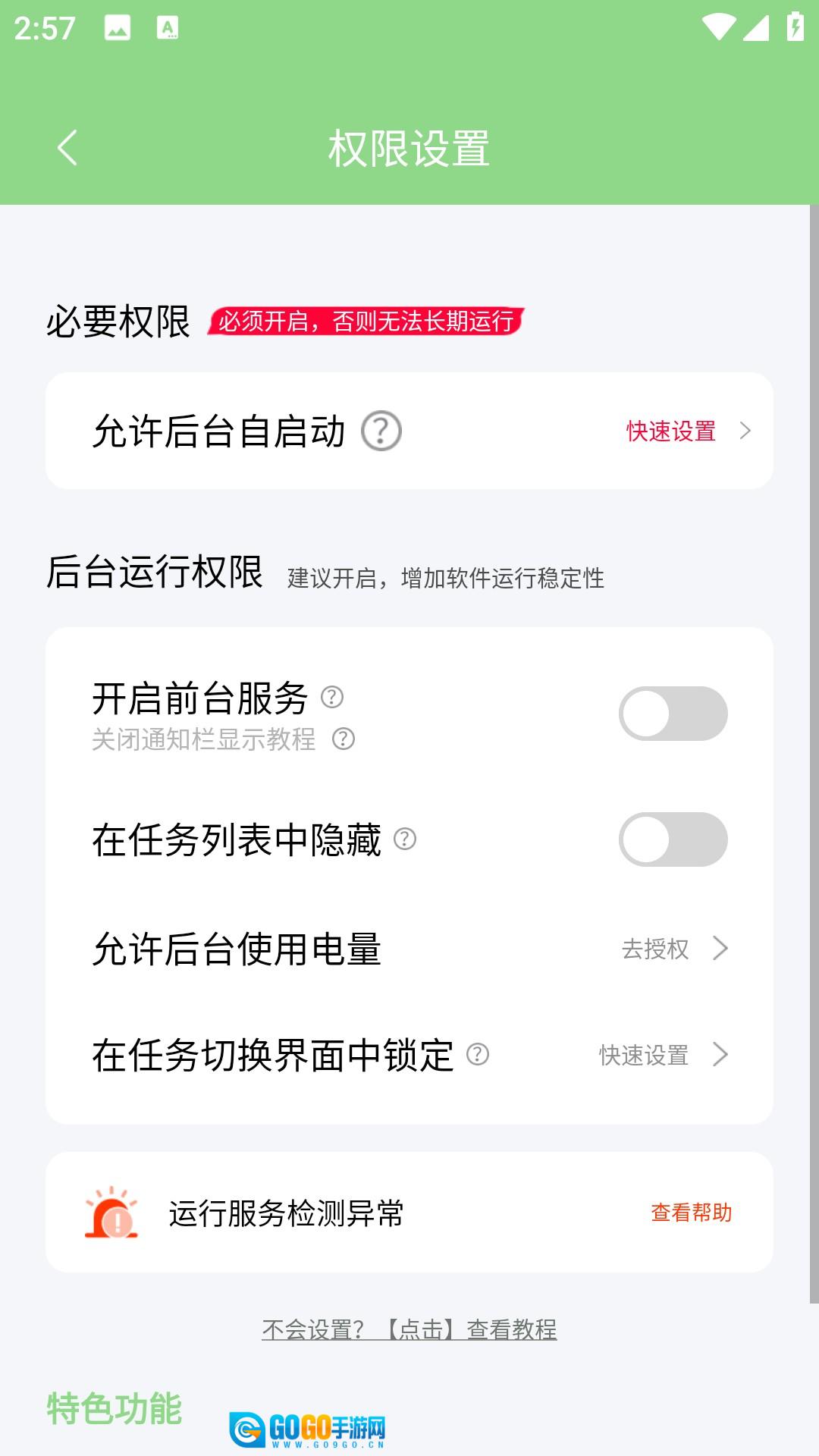Show help for 开启前台服务
The image size is (819, 1456).
(x=332, y=697)
